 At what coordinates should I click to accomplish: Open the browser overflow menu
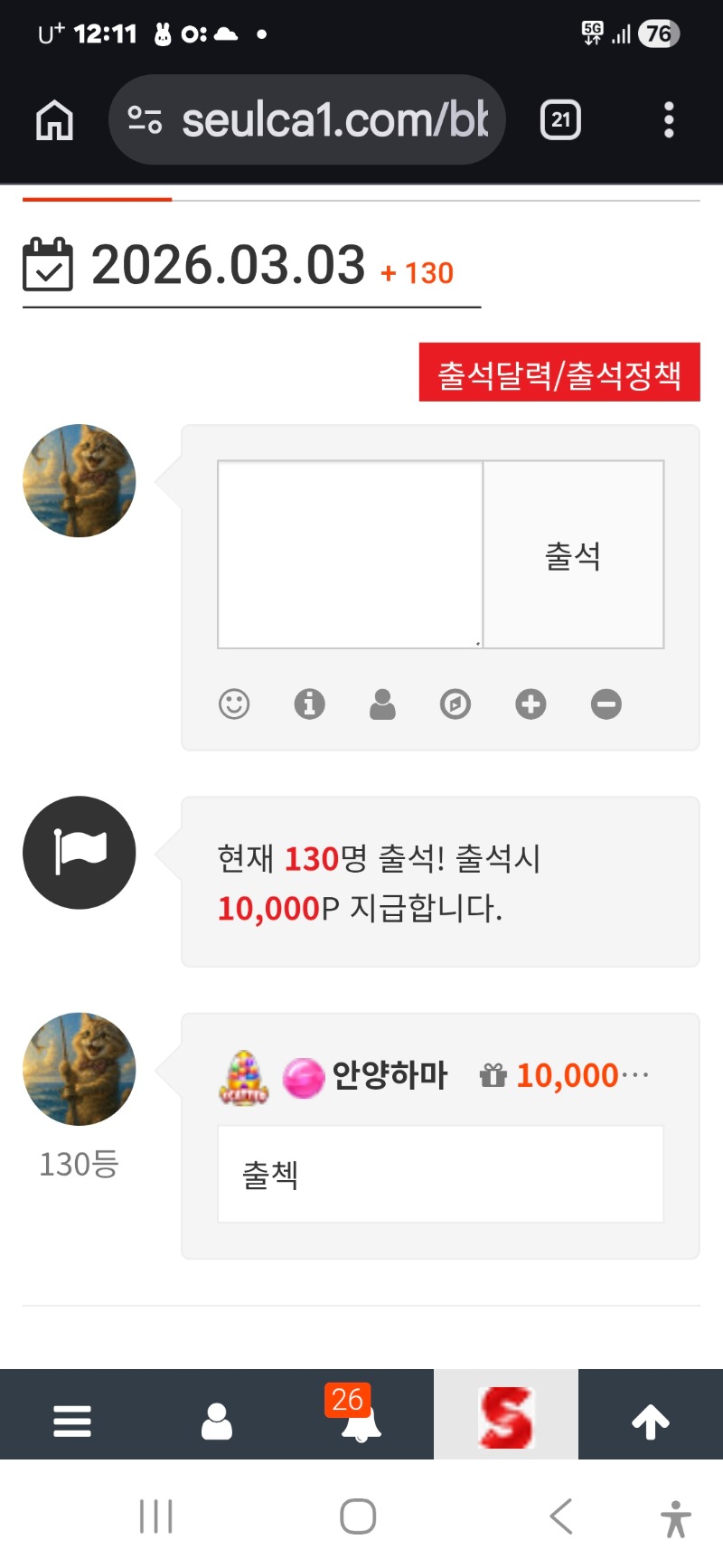(669, 120)
